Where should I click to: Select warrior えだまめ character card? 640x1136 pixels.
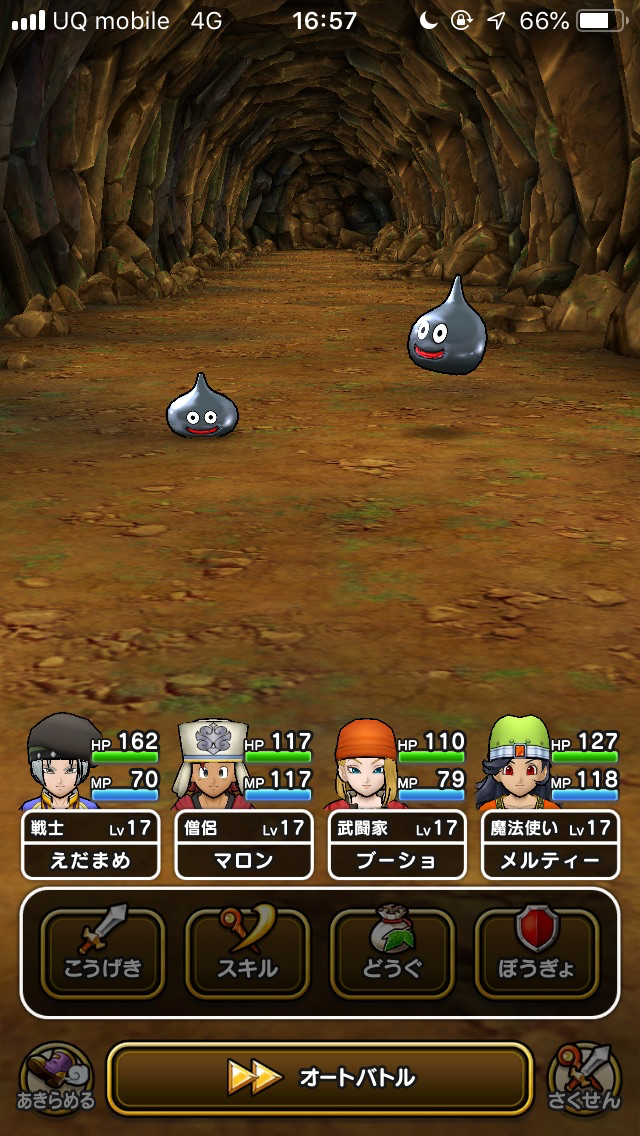click(x=90, y=845)
